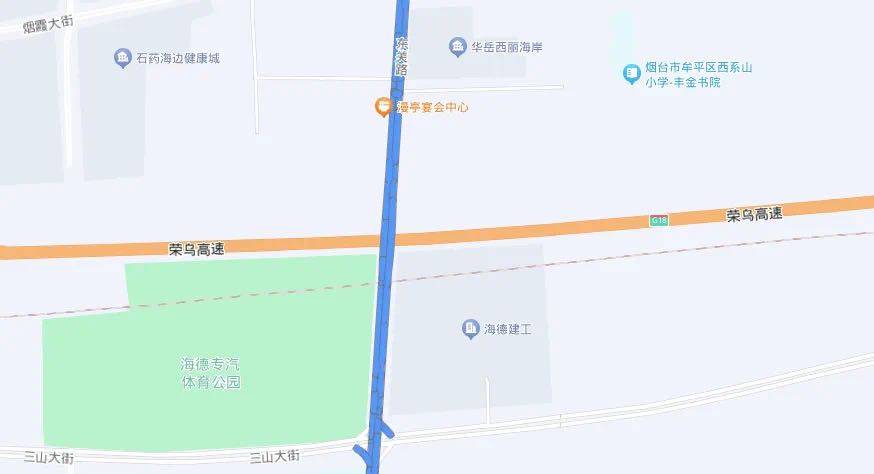Viewport: 874px width, 474px height.
Task: Open the 华岳西丽海岸 place marker
Action: (457, 47)
